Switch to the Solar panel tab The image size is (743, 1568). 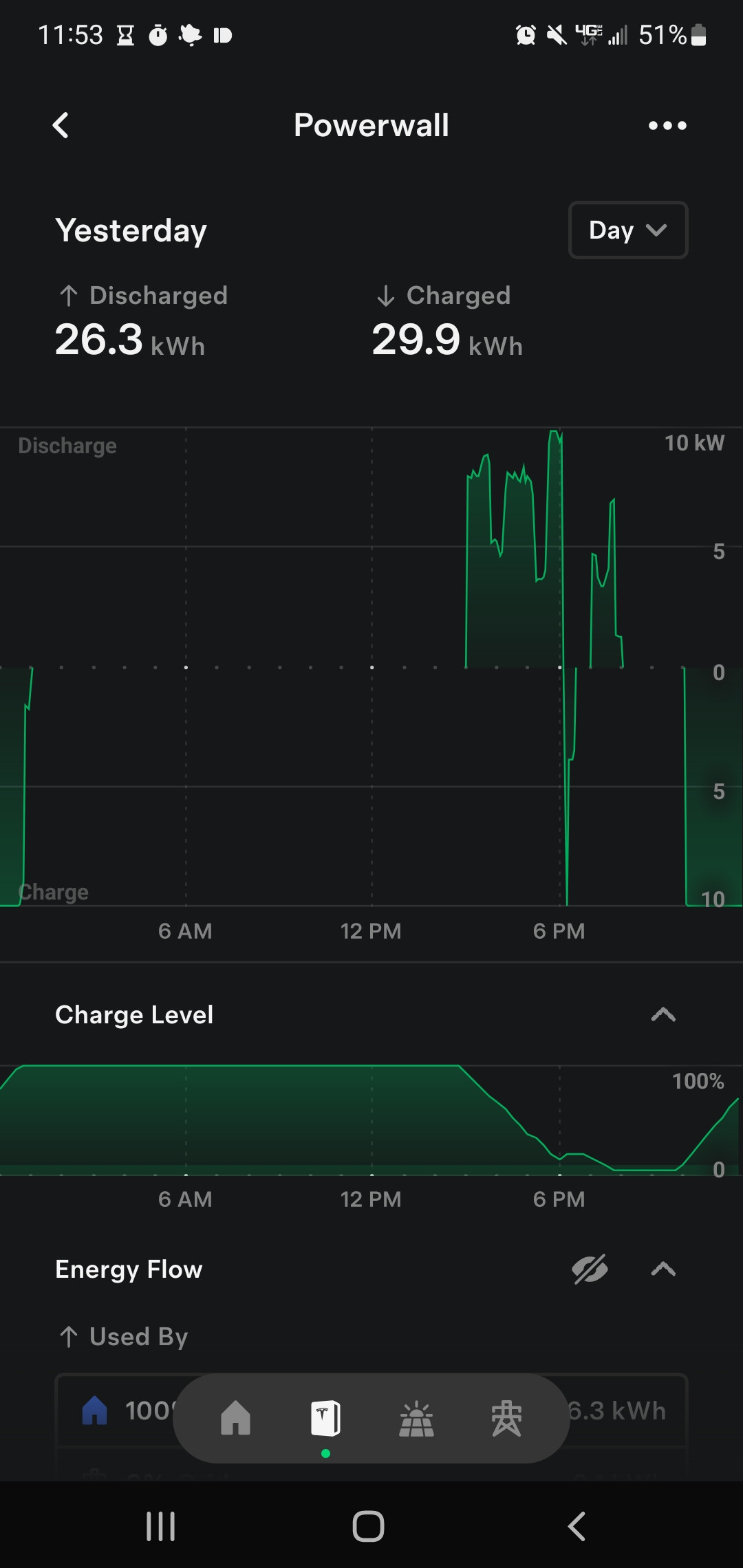tap(416, 1419)
